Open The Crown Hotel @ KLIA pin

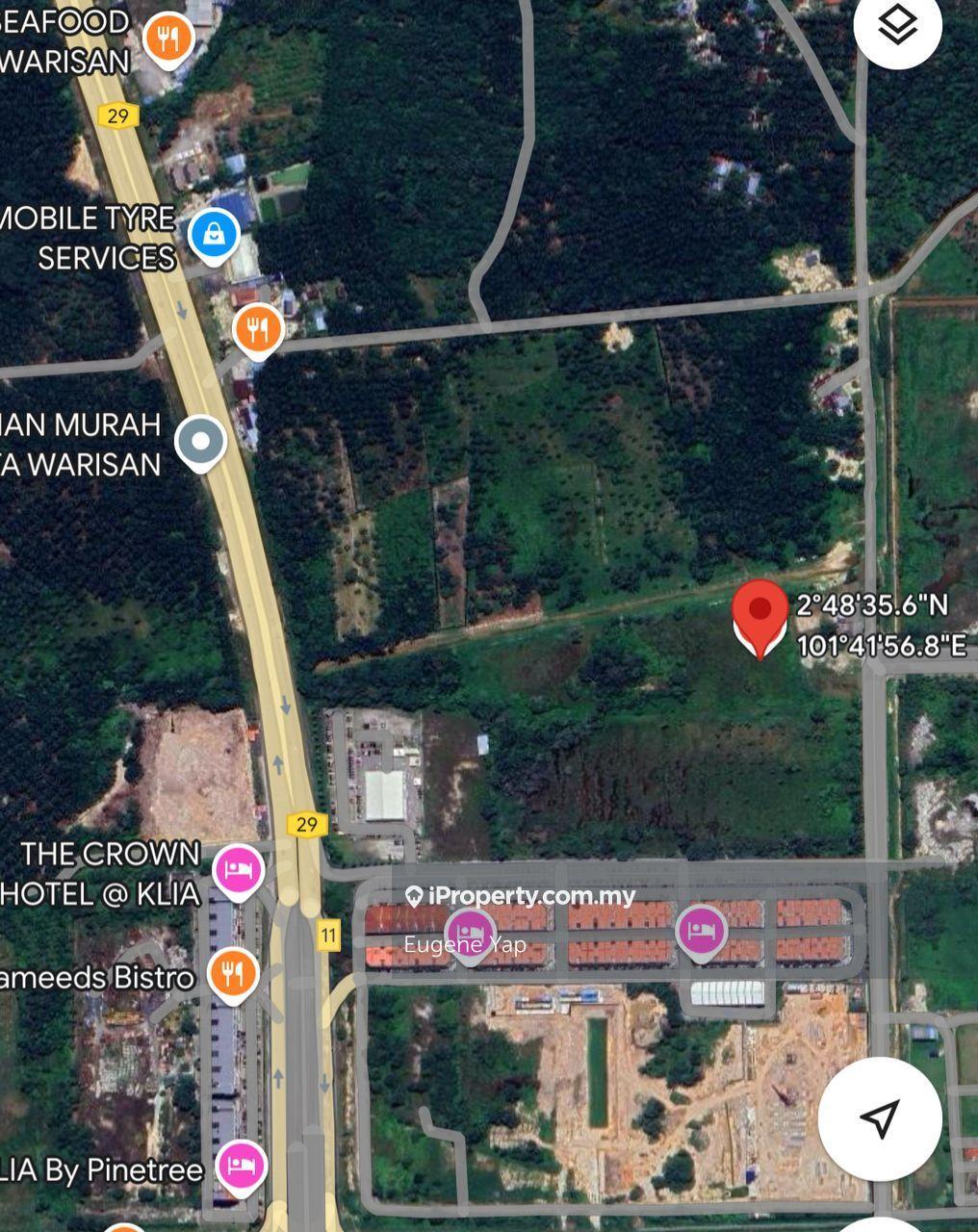[x=238, y=871]
